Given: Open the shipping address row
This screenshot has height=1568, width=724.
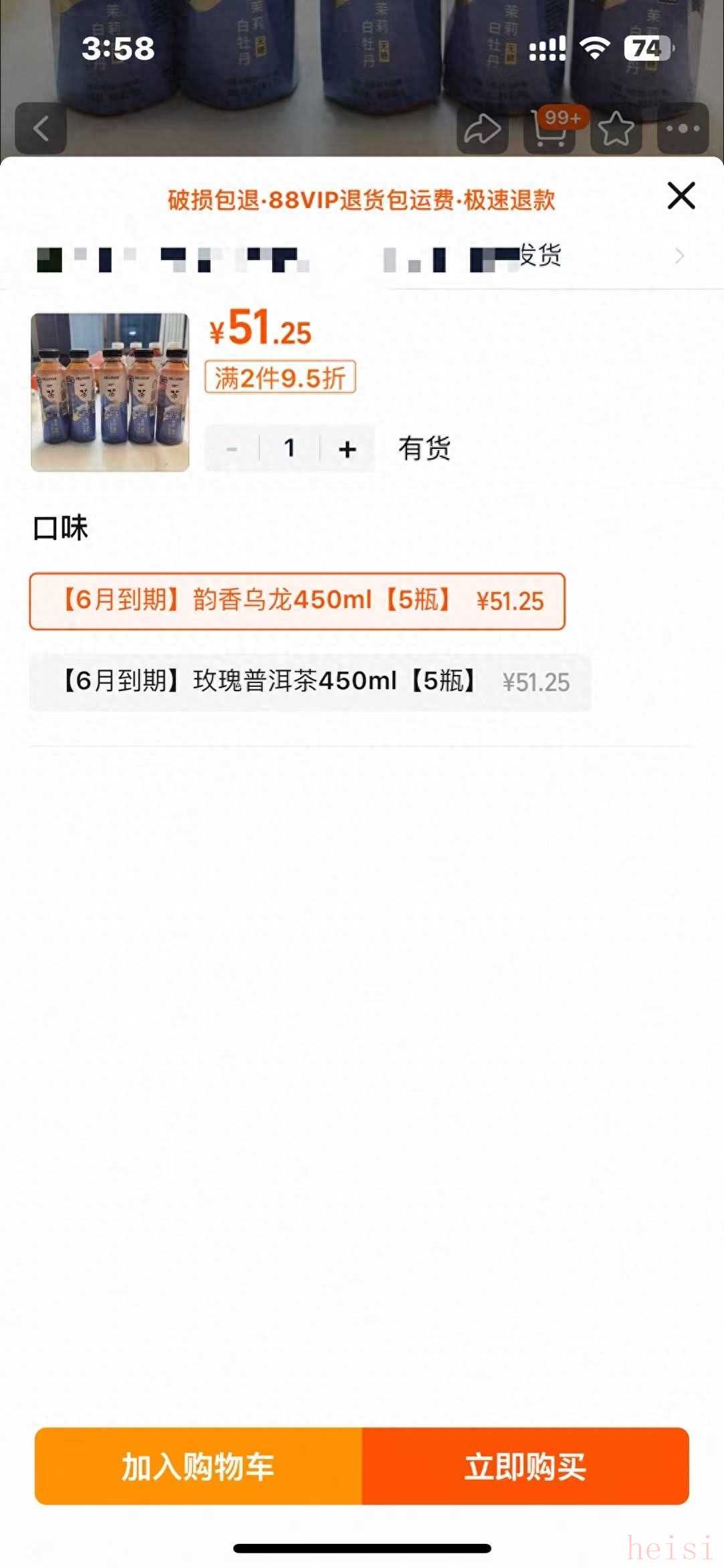Looking at the screenshot, I should (361, 257).
